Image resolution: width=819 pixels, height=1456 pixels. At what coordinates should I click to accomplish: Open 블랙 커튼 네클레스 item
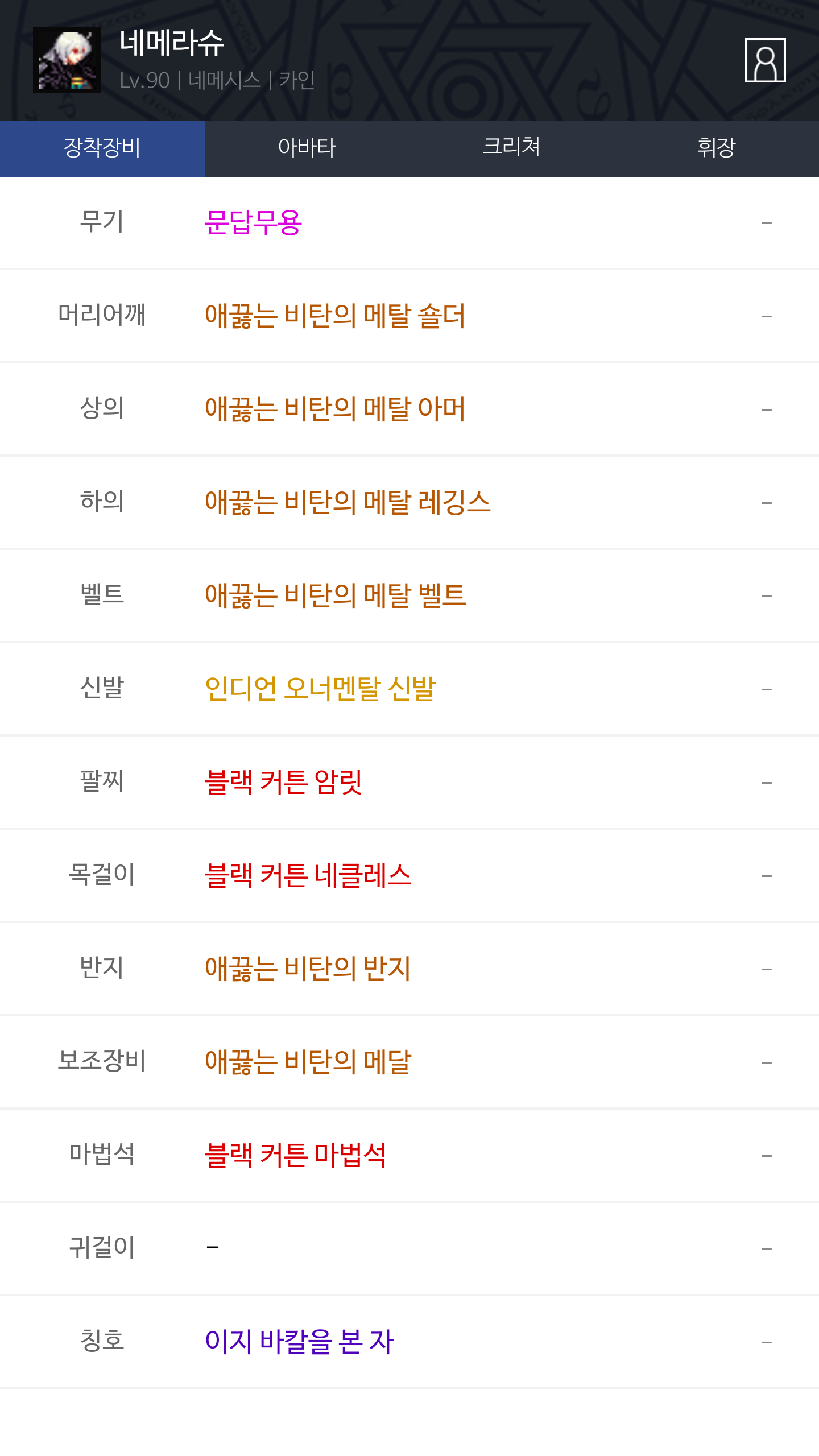click(x=308, y=875)
